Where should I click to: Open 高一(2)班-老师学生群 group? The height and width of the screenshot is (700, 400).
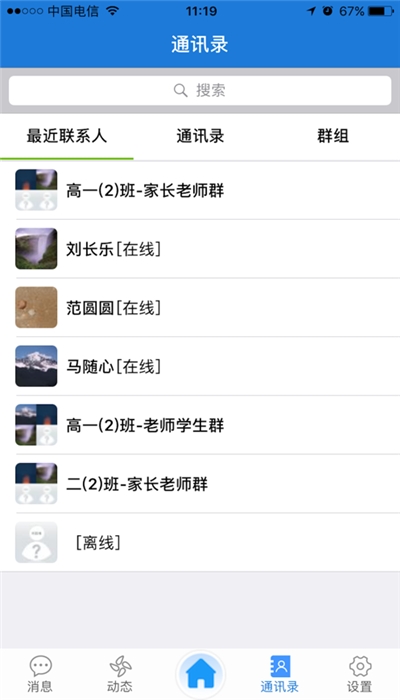tap(200, 425)
